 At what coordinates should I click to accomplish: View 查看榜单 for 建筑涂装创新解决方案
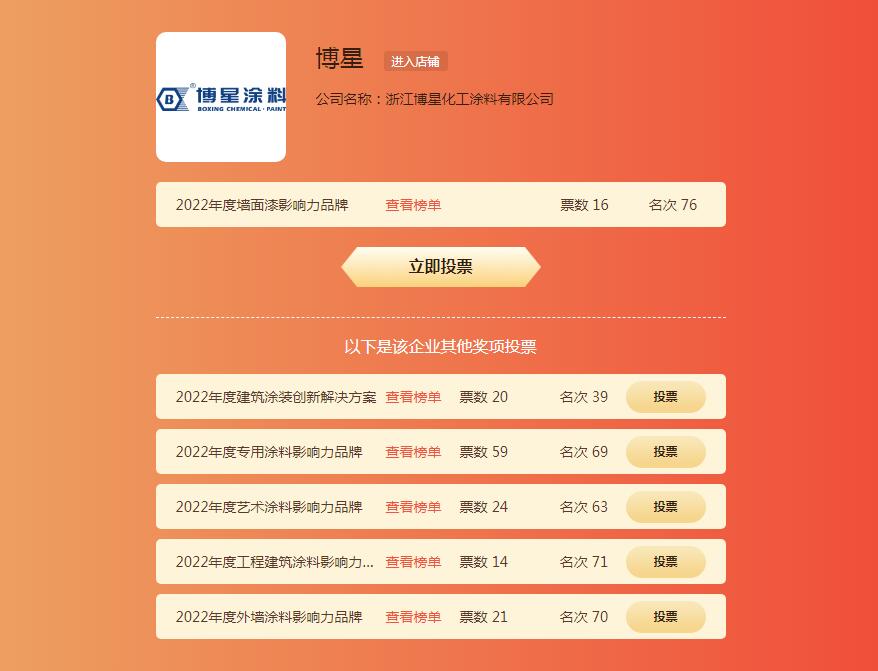[x=413, y=397]
